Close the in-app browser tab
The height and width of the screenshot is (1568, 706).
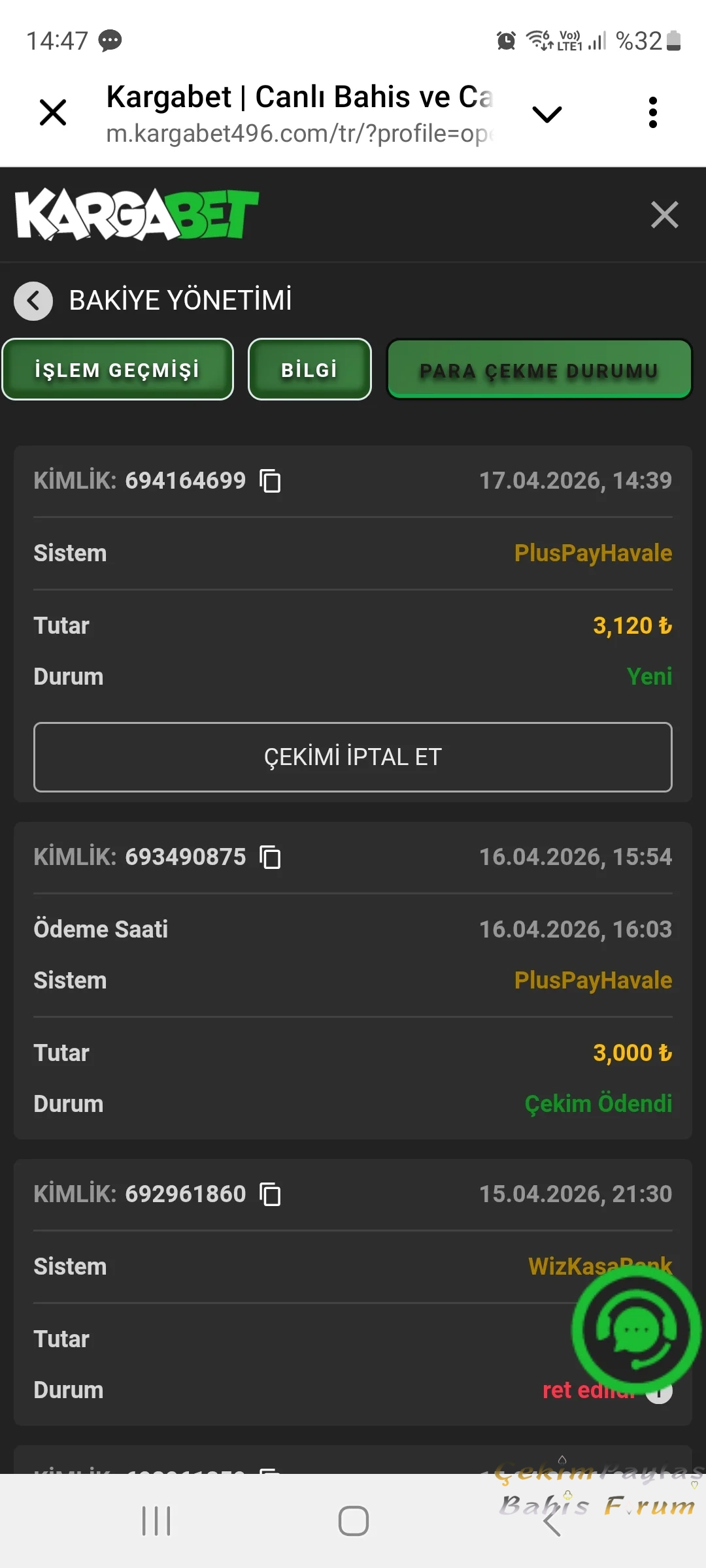point(53,112)
